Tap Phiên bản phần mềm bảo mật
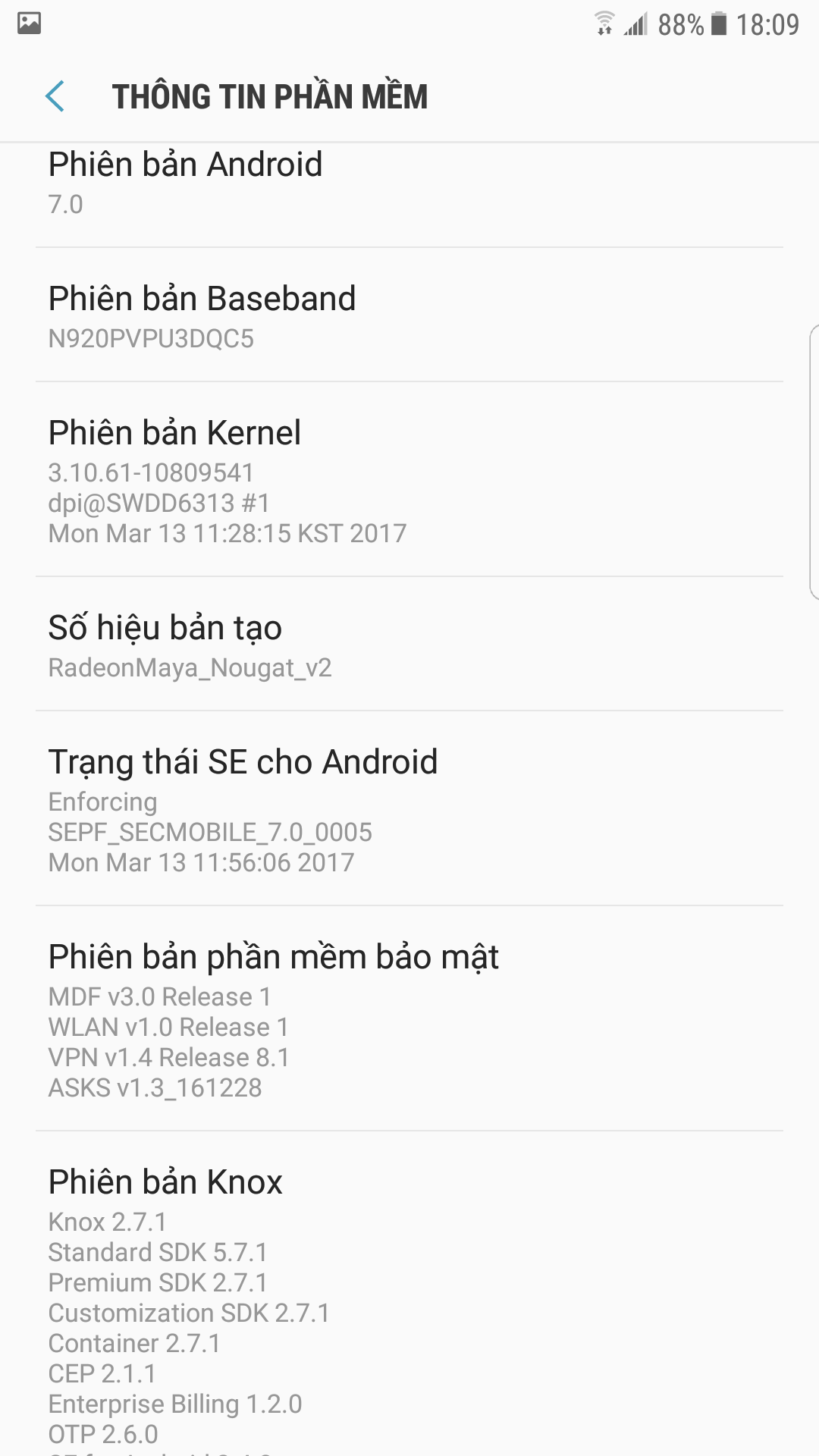 pyautogui.click(x=409, y=1018)
